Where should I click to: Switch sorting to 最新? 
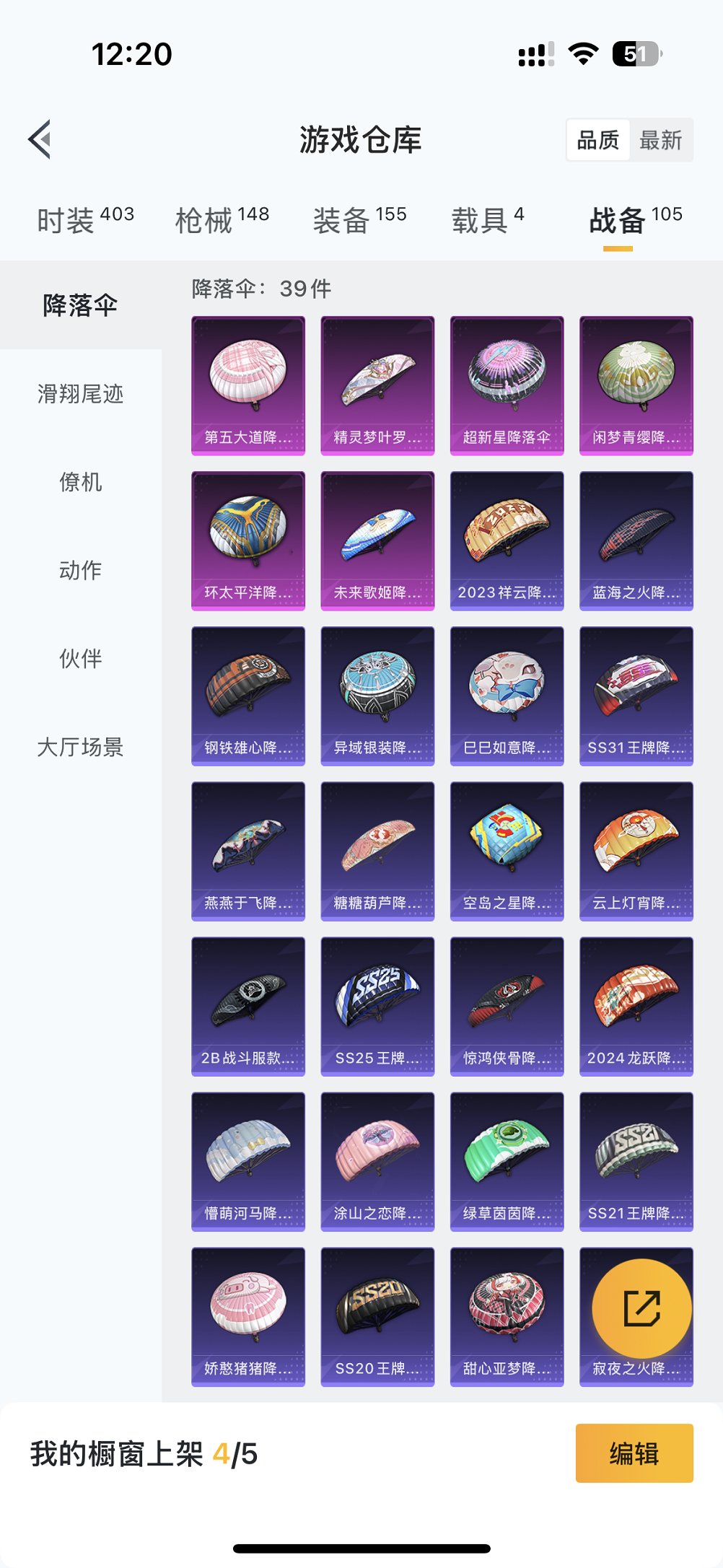pyautogui.click(x=662, y=139)
